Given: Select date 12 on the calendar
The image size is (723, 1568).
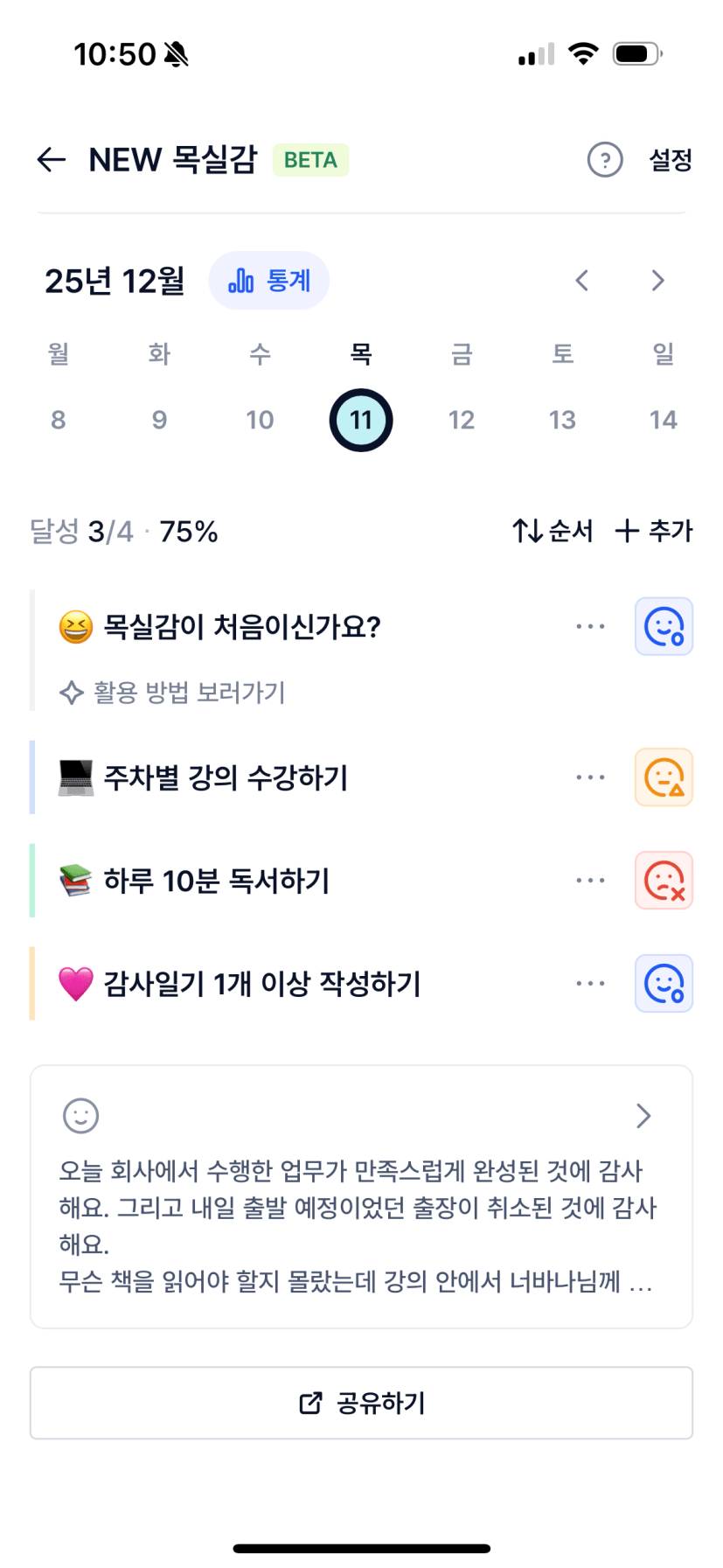Looking at the screenshot, I should pyautogui.click(x=462, y=421).
